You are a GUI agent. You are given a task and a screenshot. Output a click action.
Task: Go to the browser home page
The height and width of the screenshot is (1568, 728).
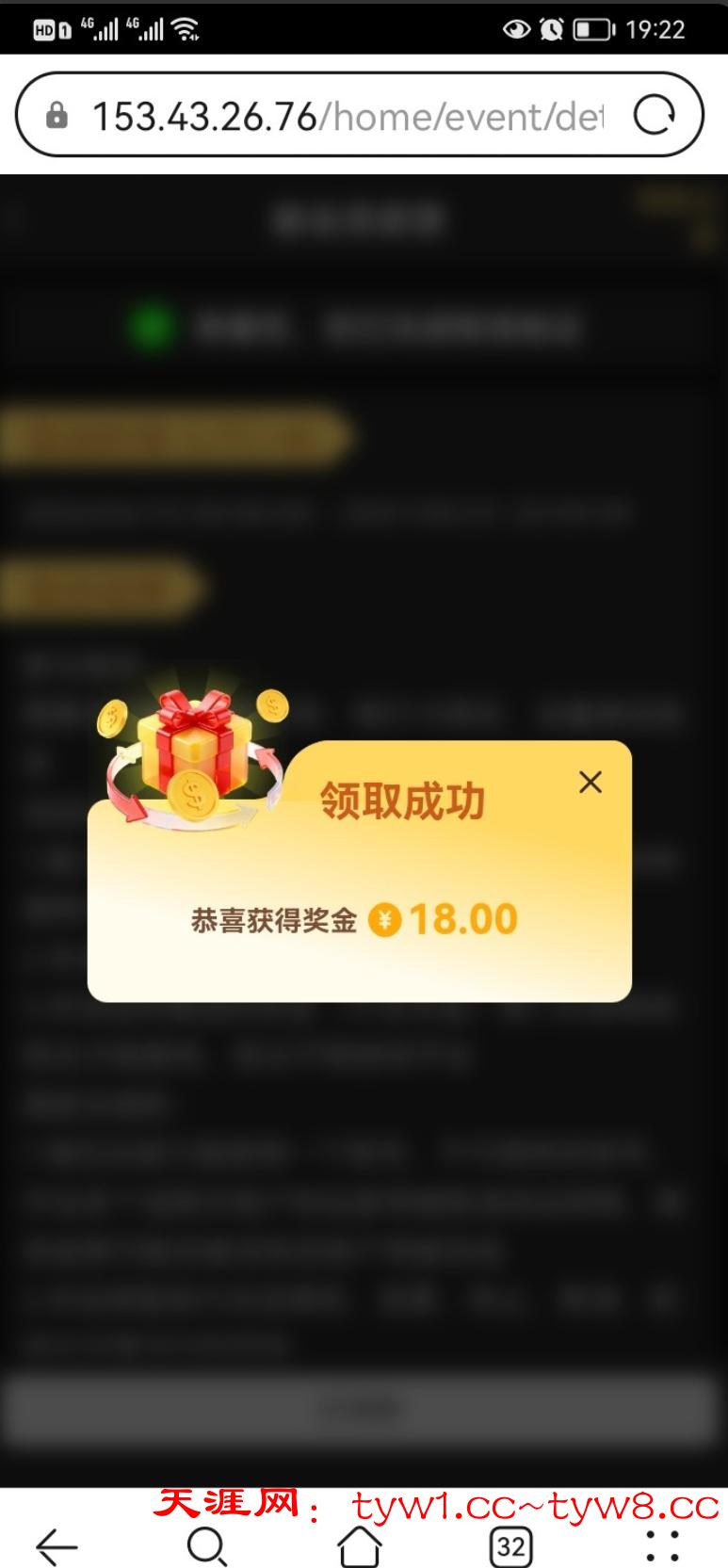[x=359, y=1545]
